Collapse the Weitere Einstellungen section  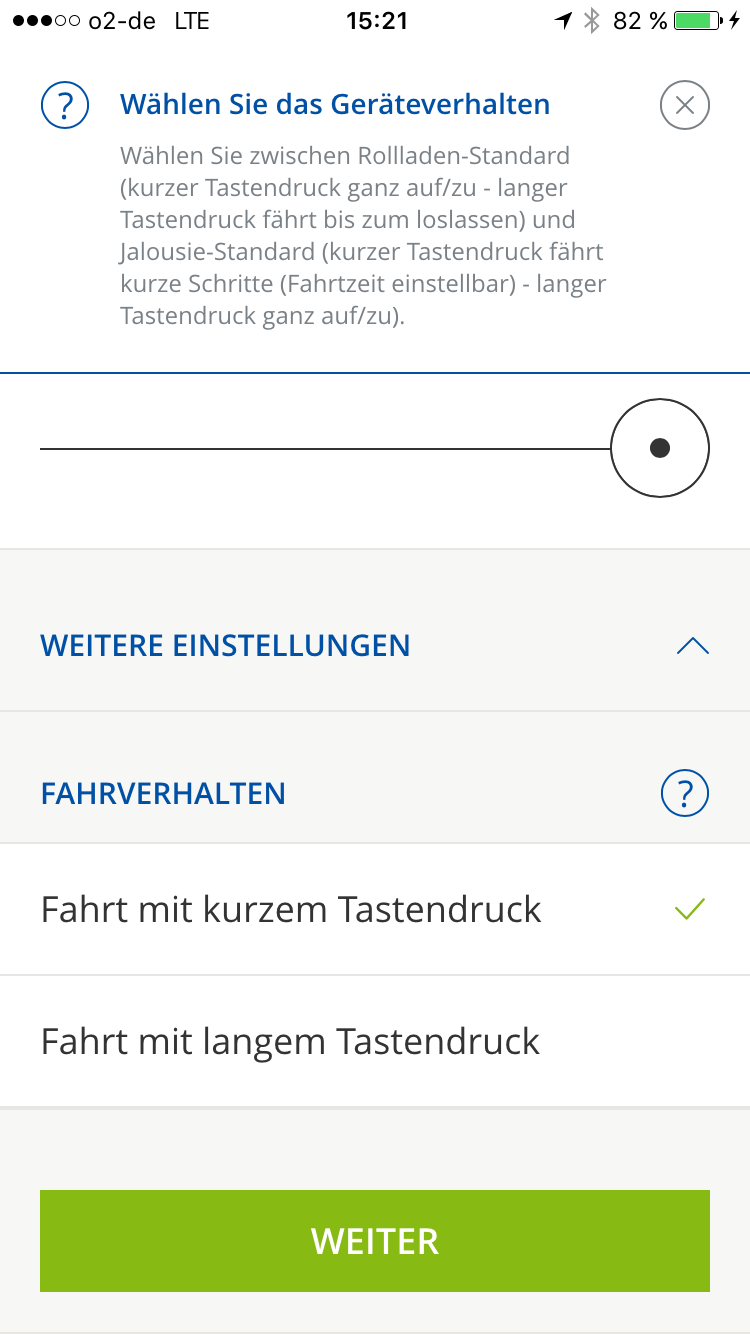click(x=692, y=646)
